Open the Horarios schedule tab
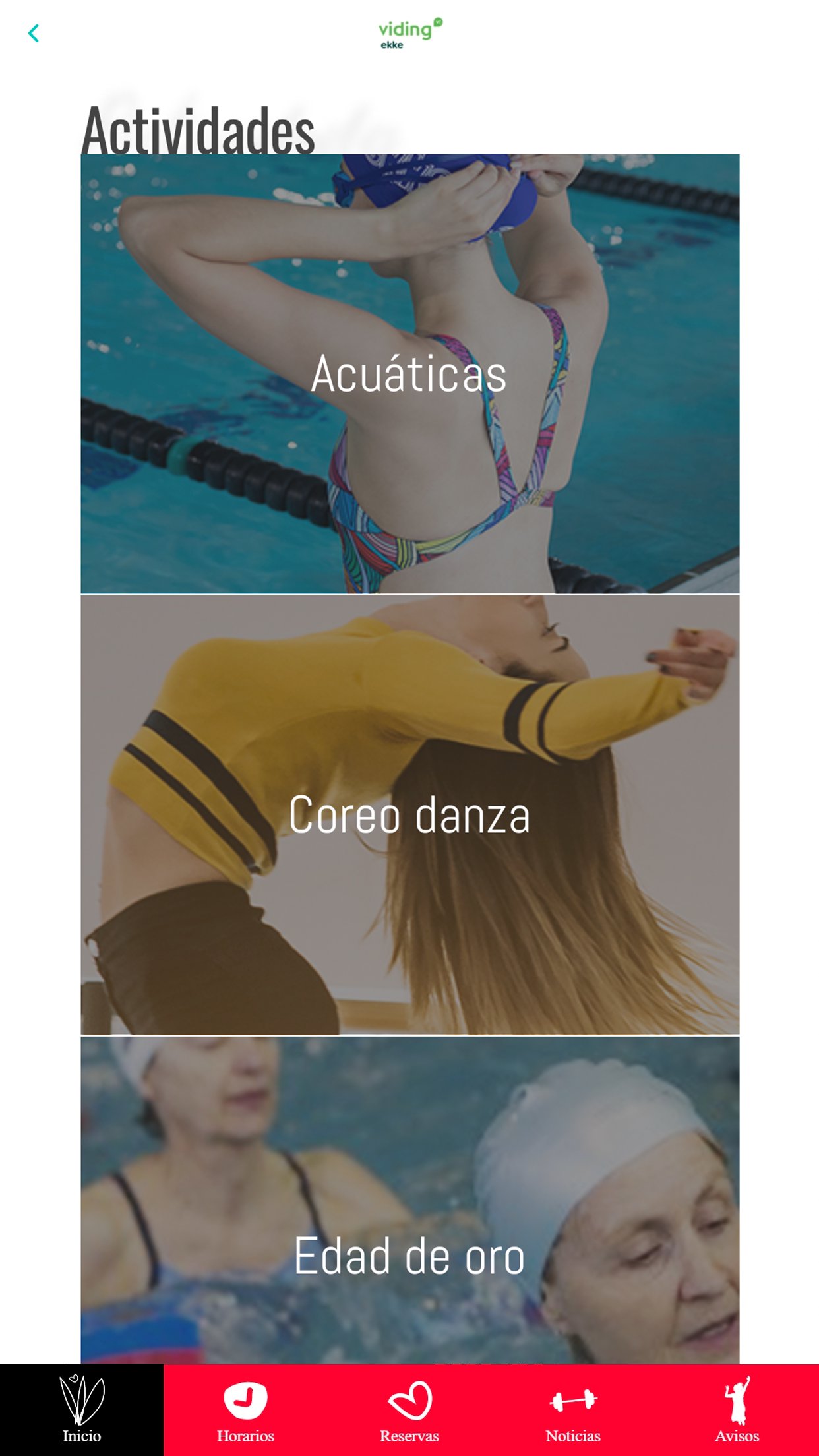 [x=245, y=1410]
